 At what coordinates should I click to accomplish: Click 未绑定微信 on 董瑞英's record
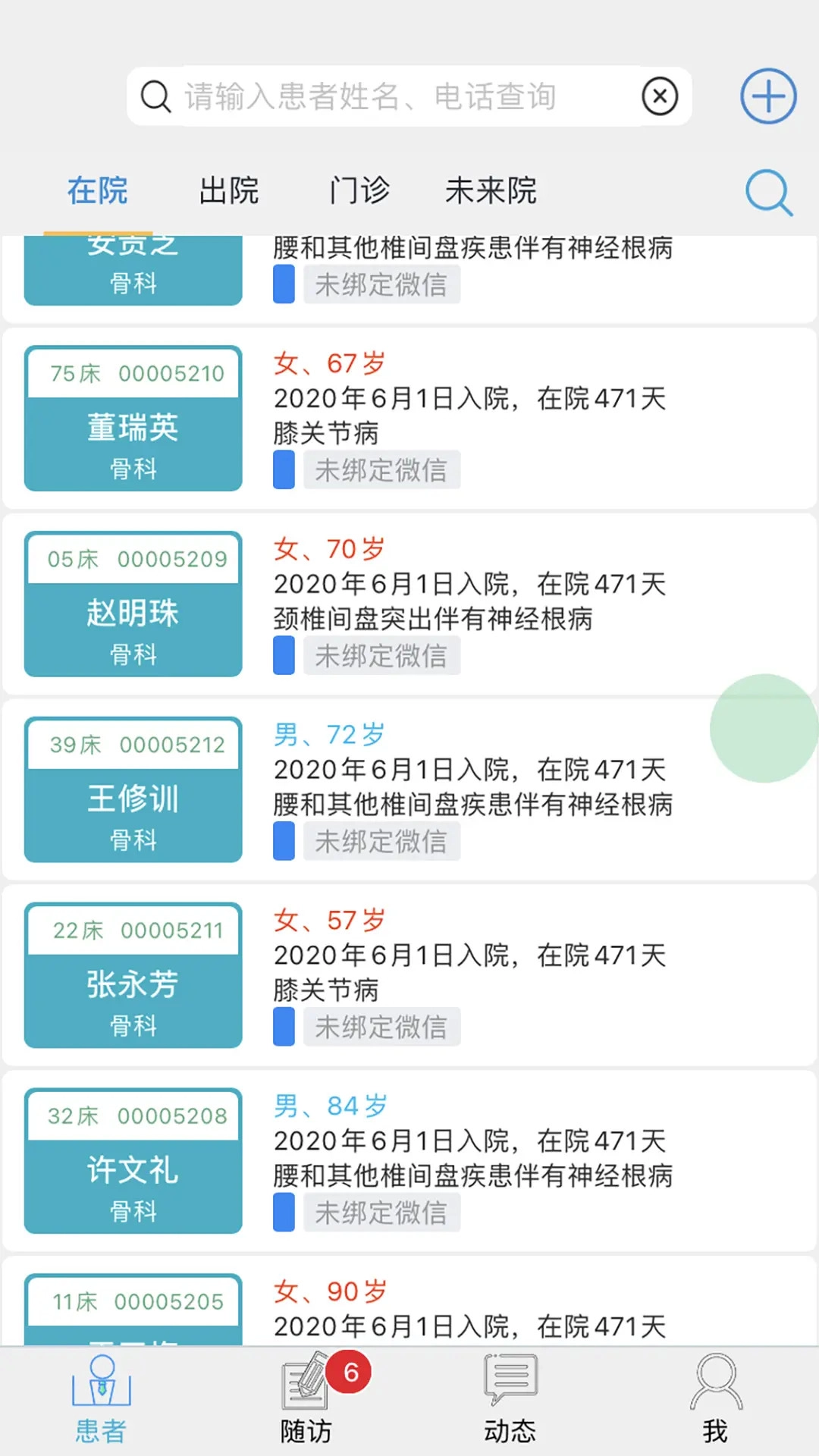381,469
